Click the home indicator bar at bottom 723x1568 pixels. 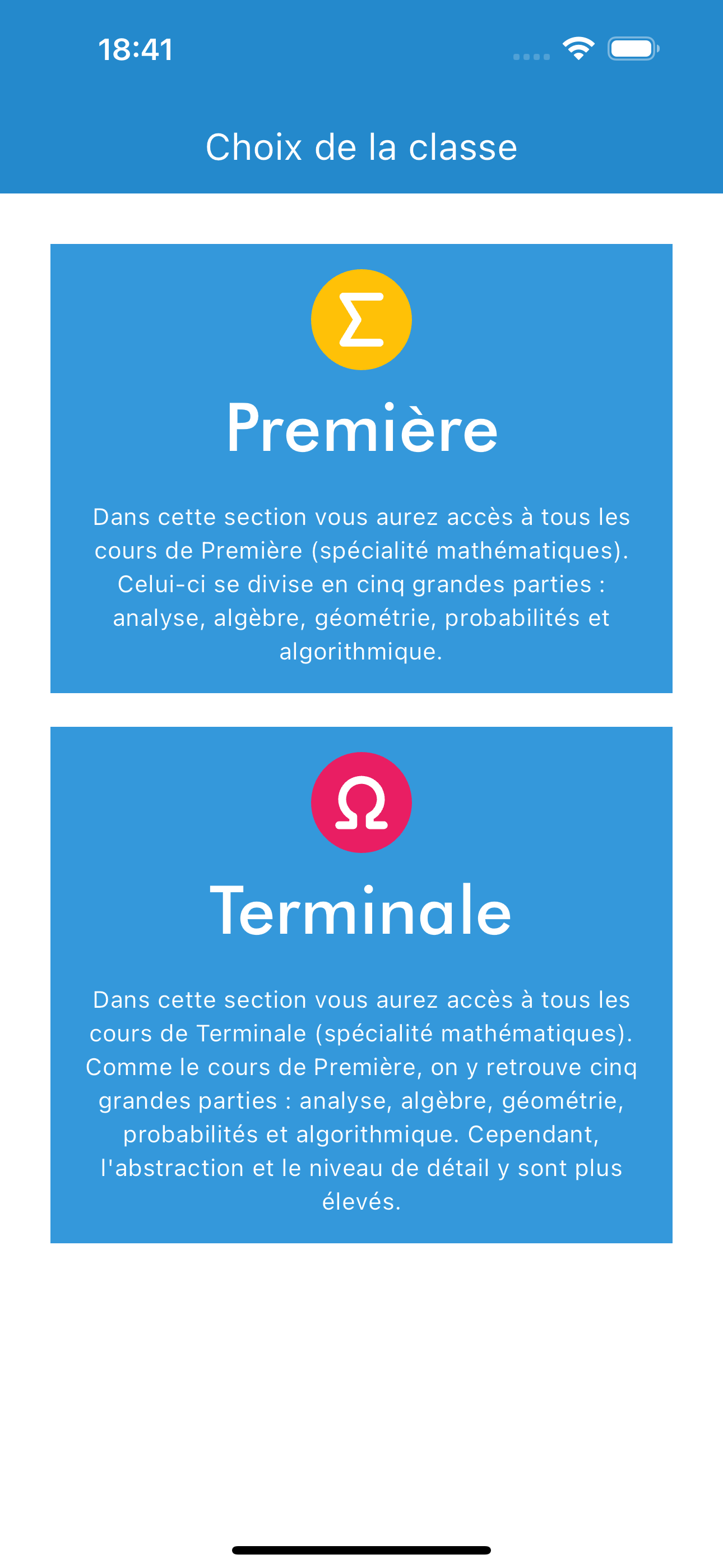tap(361, 1549)
